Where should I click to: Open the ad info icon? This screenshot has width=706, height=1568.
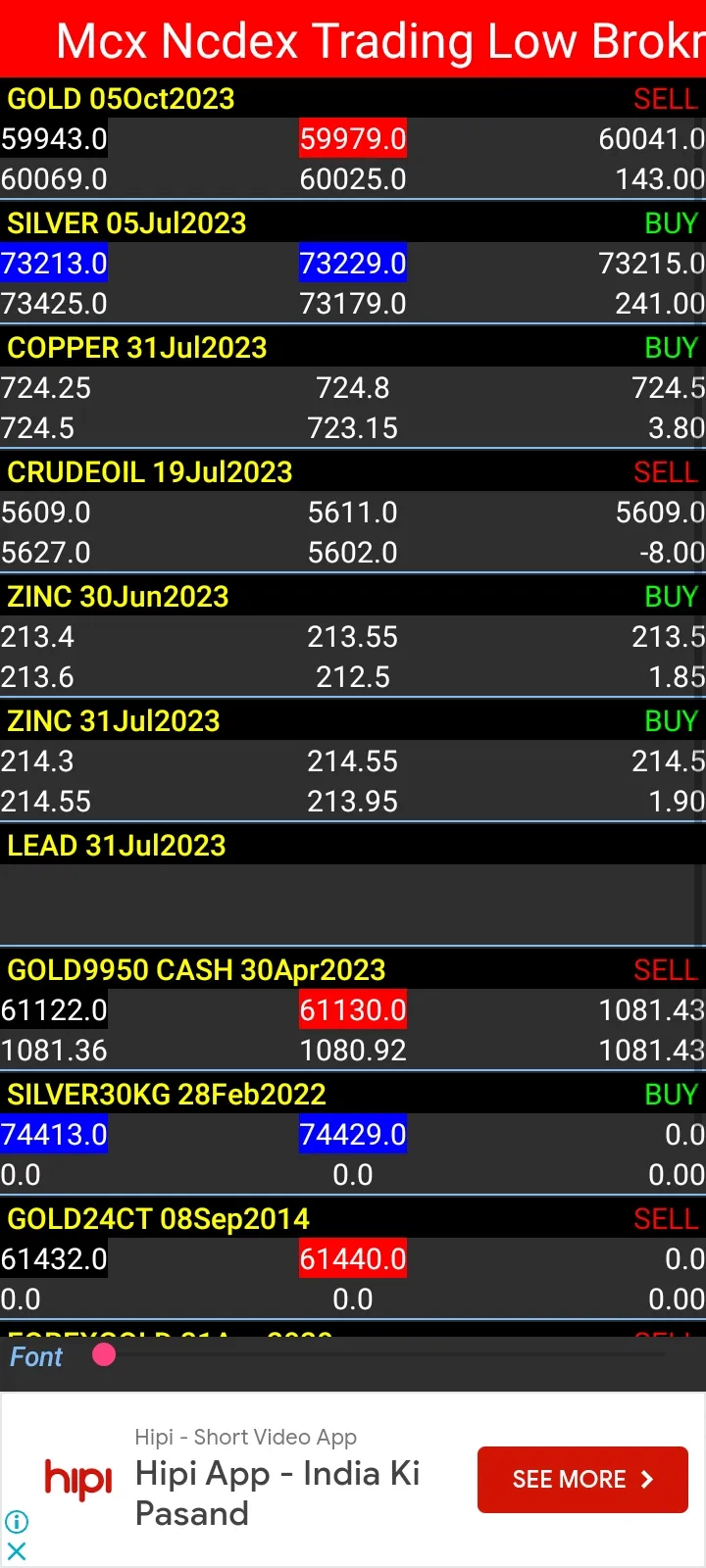[x=17, y=1522]
